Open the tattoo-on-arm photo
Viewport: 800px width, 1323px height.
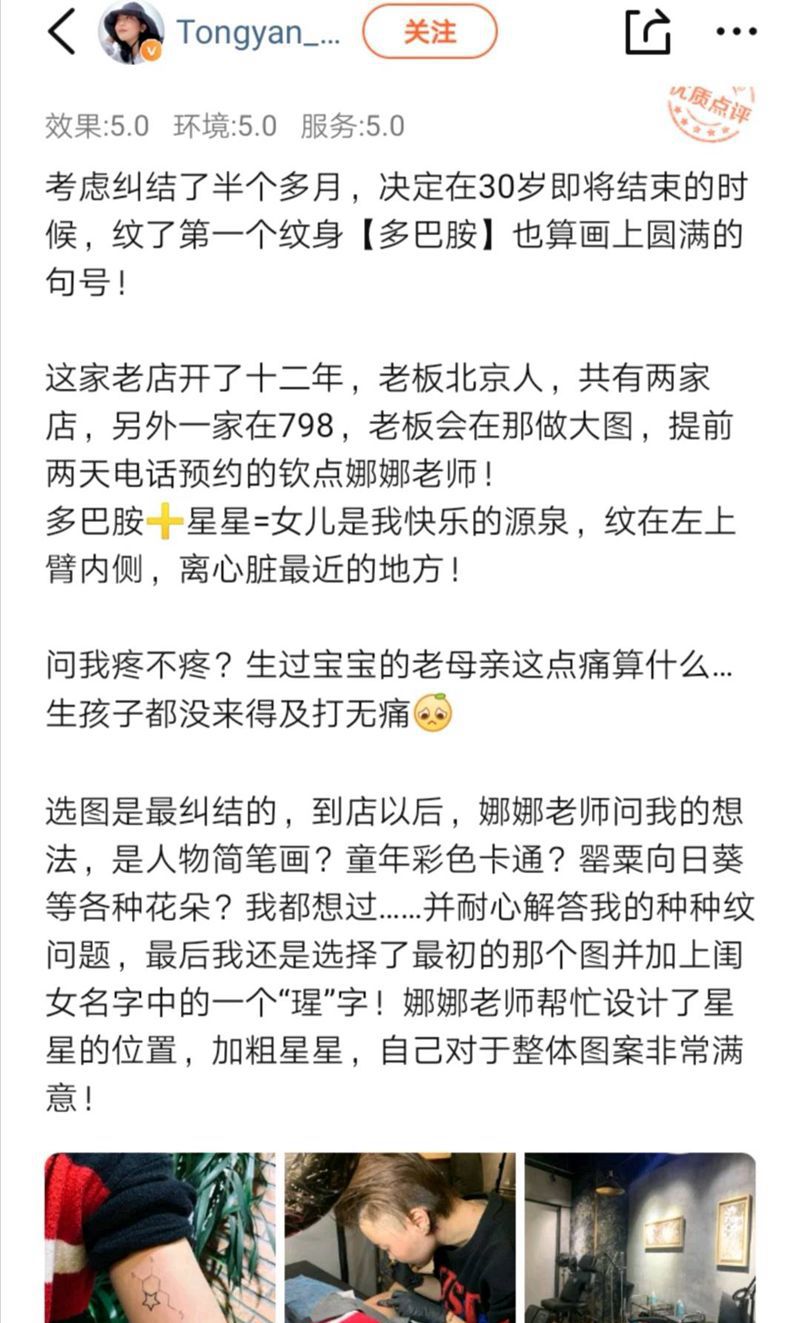click(x=160, y=1238)
